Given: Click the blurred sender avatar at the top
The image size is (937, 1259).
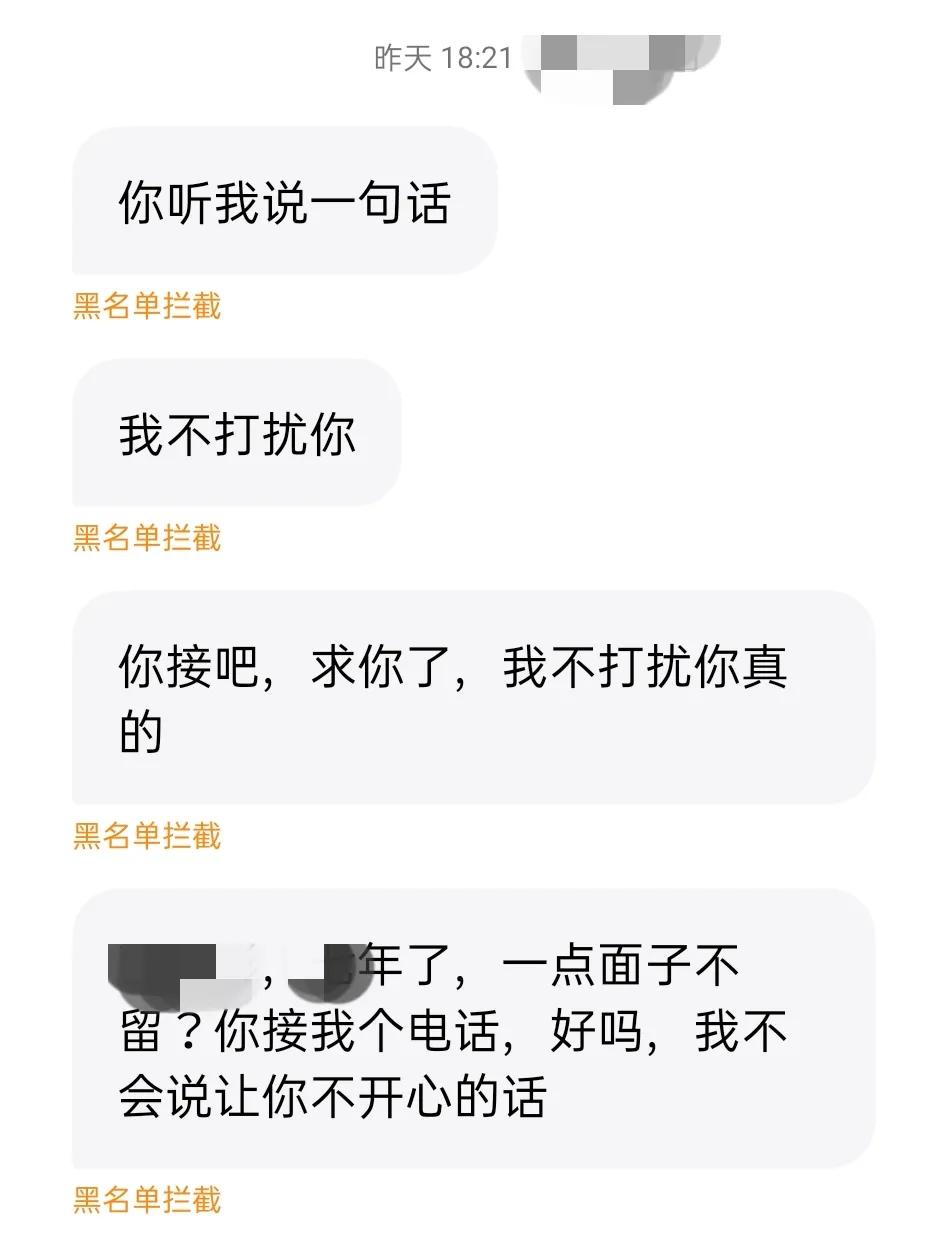Looking at the screenshot, I should click(620, 60).
